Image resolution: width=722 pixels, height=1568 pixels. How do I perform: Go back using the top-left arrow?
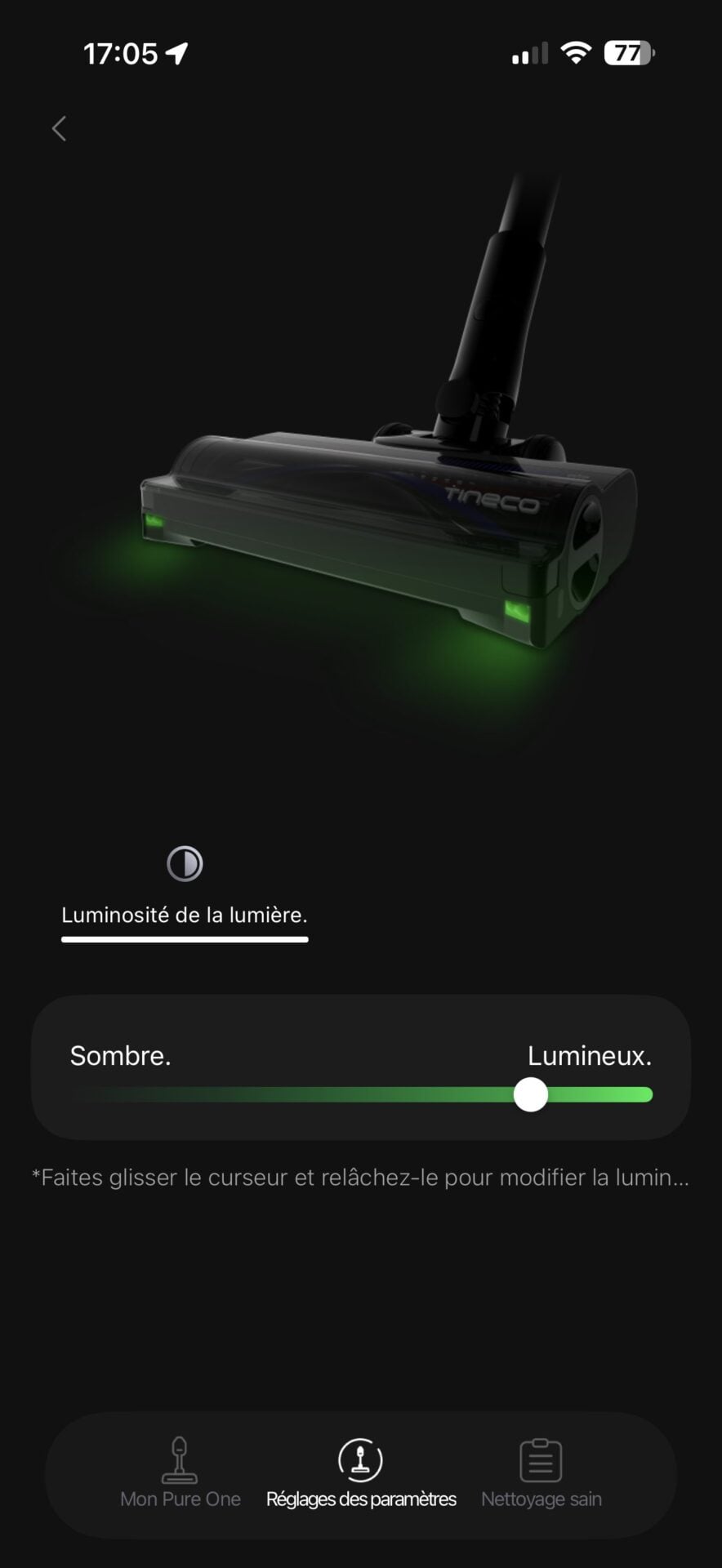pyautogui.click(x=59, y=128)
